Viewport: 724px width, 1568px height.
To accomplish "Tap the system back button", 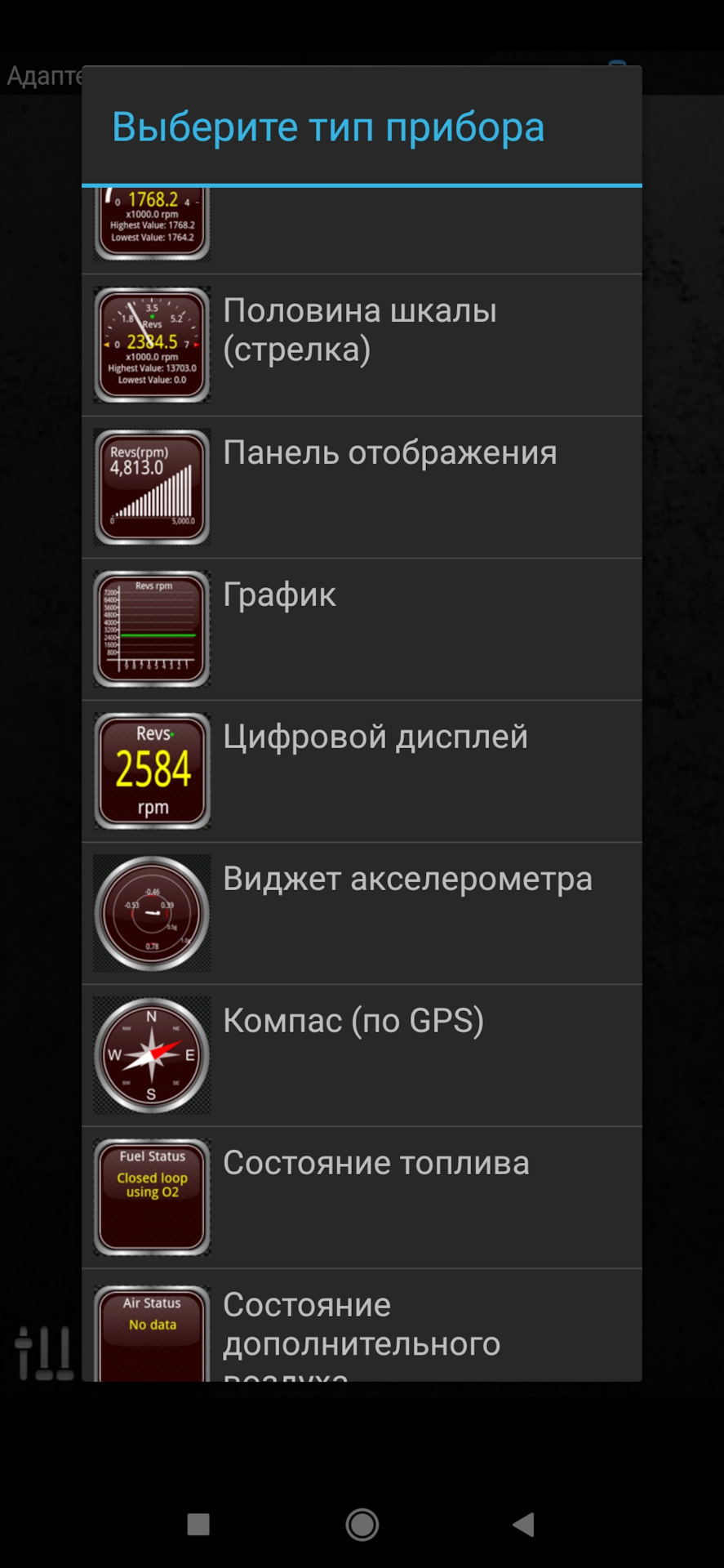I will click(523, 1524).
